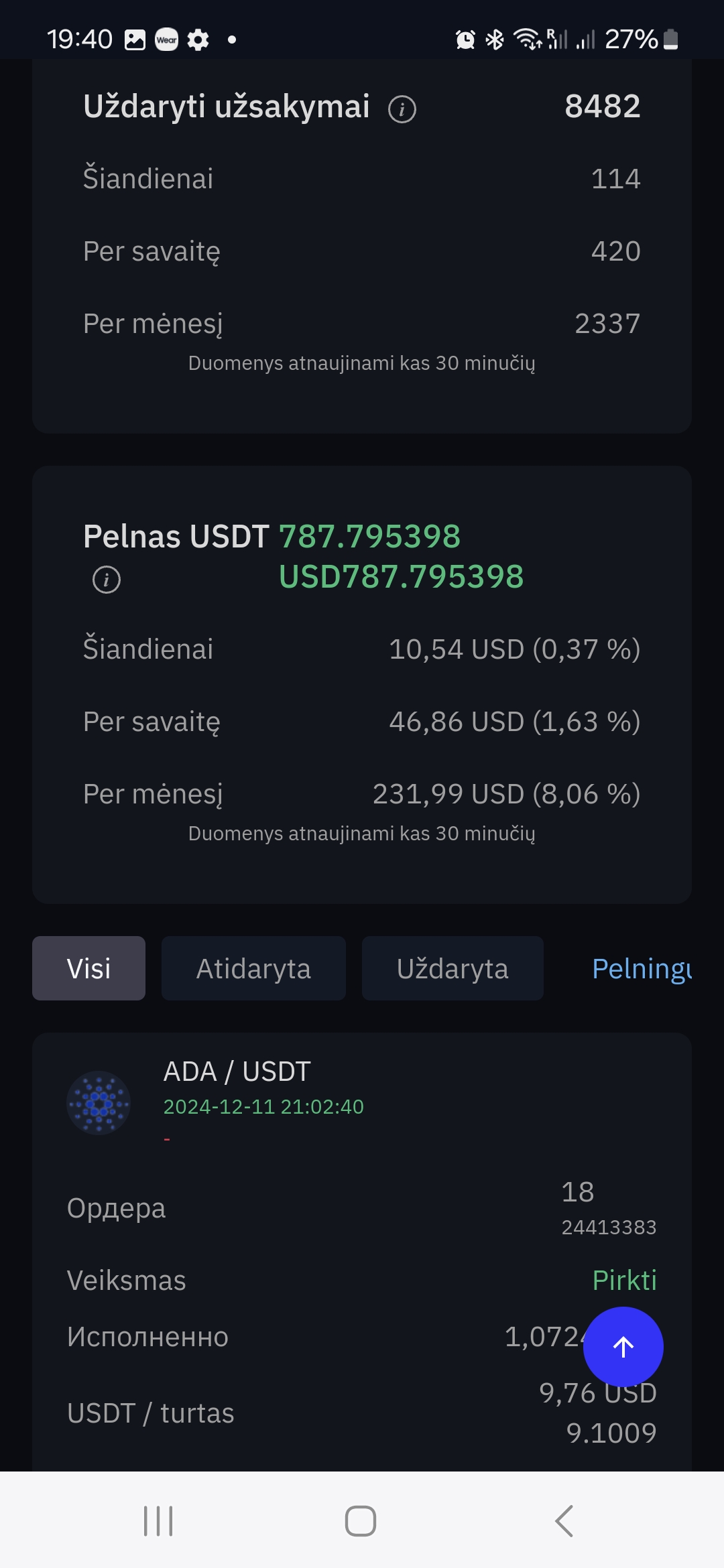Switch to the Uždaryta tab
The width and height of the screenshot is (724, 1568).
pyautogui.click(x=452, y=968)
